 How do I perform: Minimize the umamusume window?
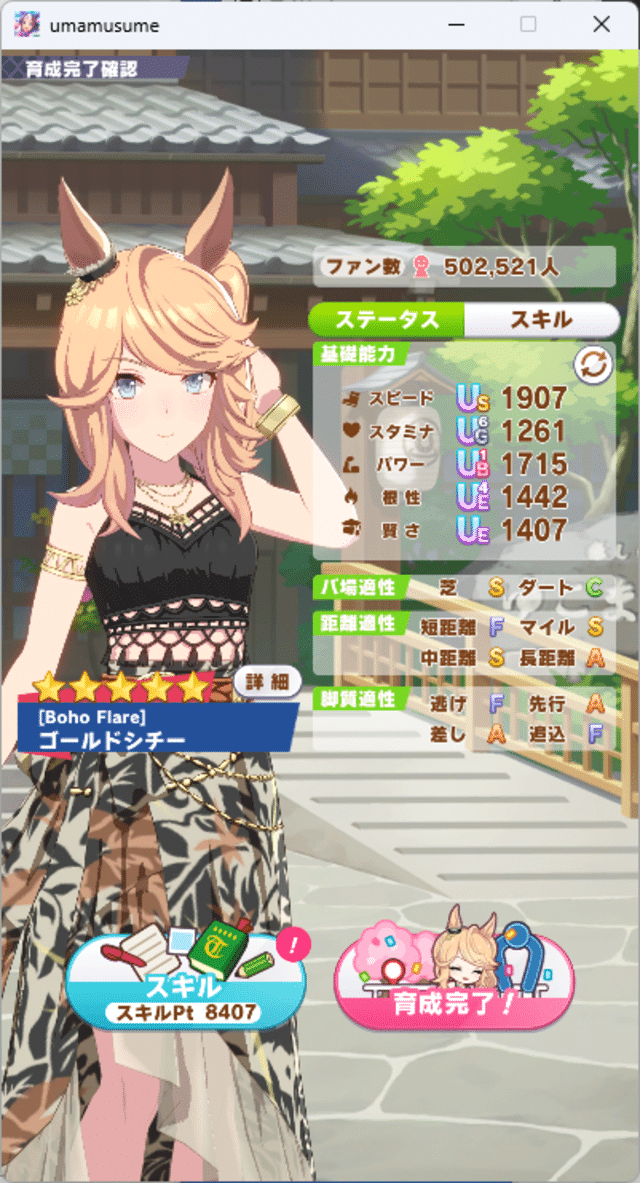[456, 25]
